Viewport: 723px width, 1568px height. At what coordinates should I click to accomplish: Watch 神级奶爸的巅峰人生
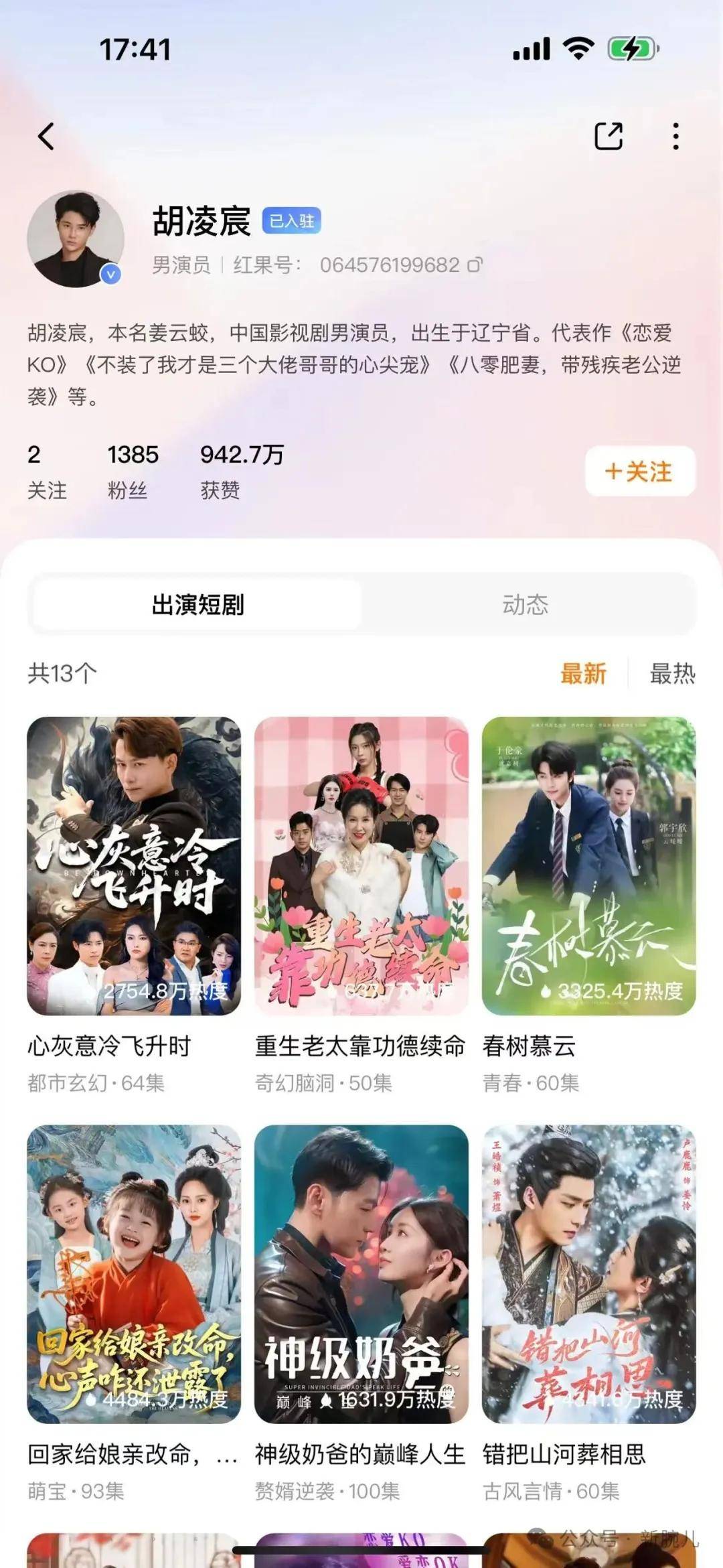point(361,1273)
